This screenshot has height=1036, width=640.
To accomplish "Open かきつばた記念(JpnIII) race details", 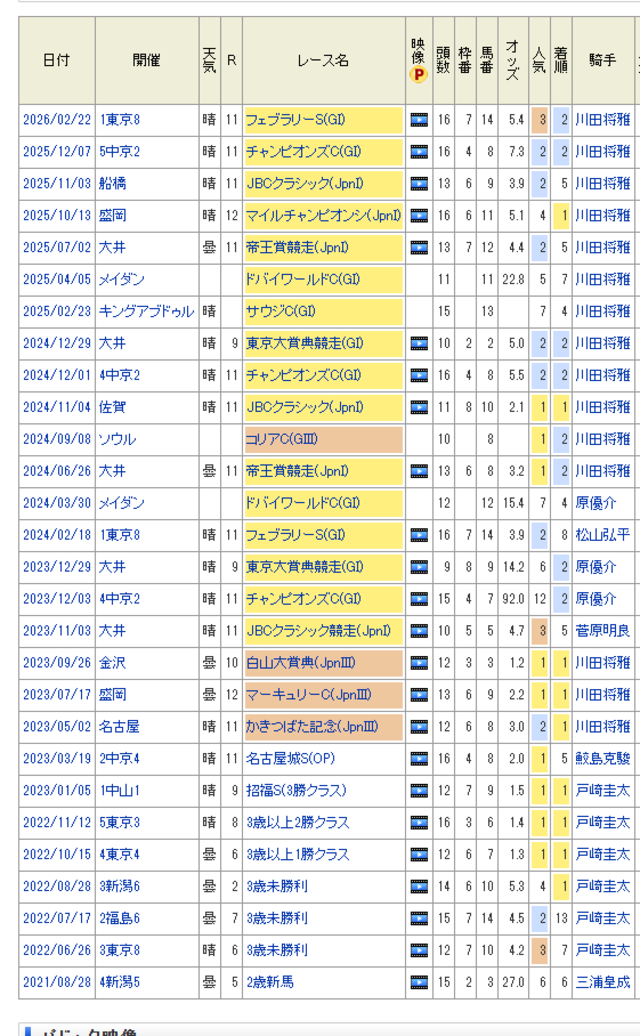I will pyautogui.click(x=312, y=727).
